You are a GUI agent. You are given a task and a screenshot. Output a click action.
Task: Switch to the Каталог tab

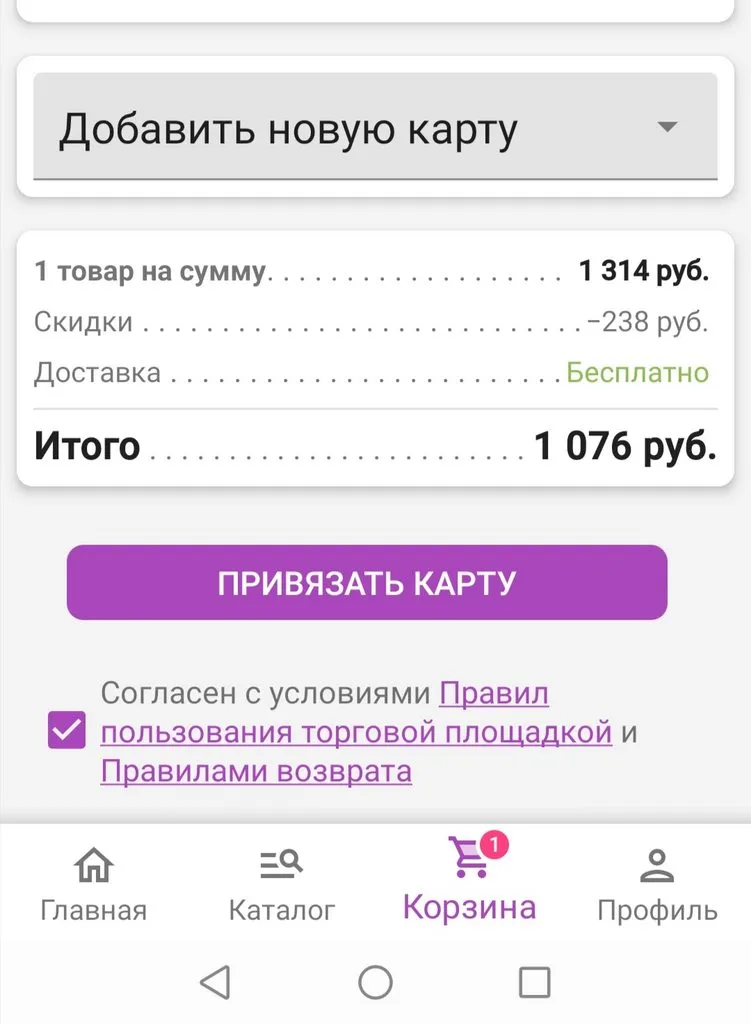[x=282, y=884]
